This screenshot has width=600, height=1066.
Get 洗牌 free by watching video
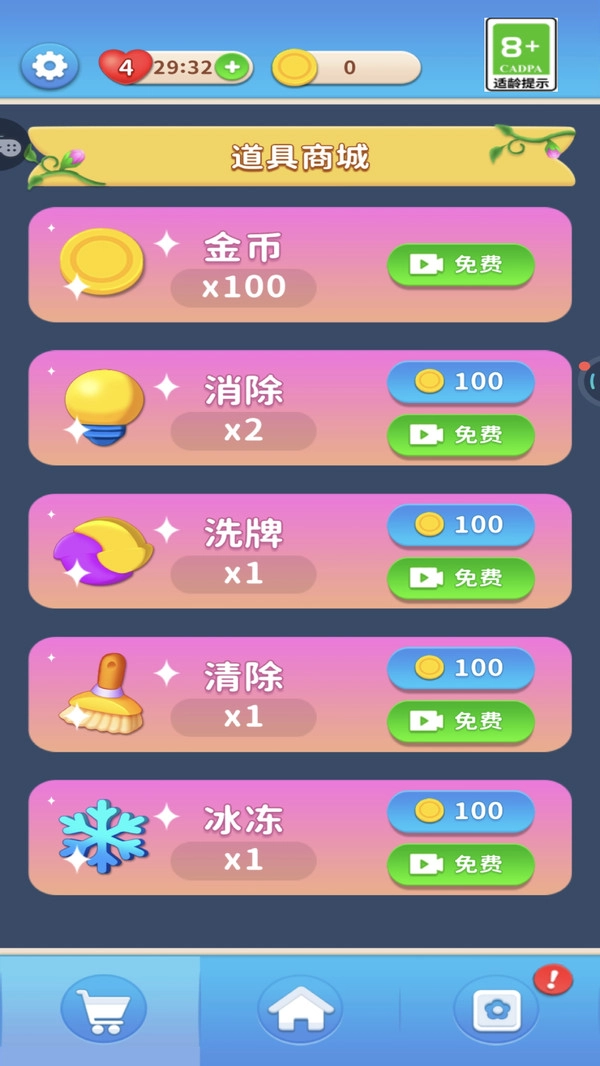461,578
